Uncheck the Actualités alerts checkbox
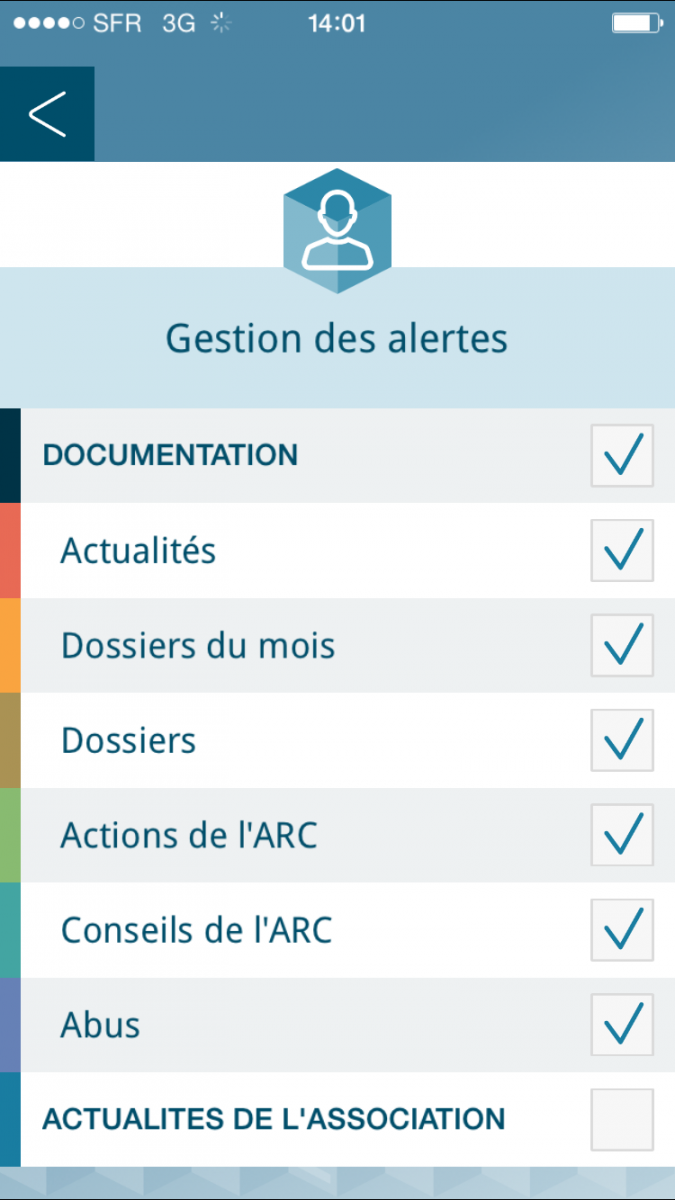The width and height of the screenshot is (675, 1200). (622, 551)
